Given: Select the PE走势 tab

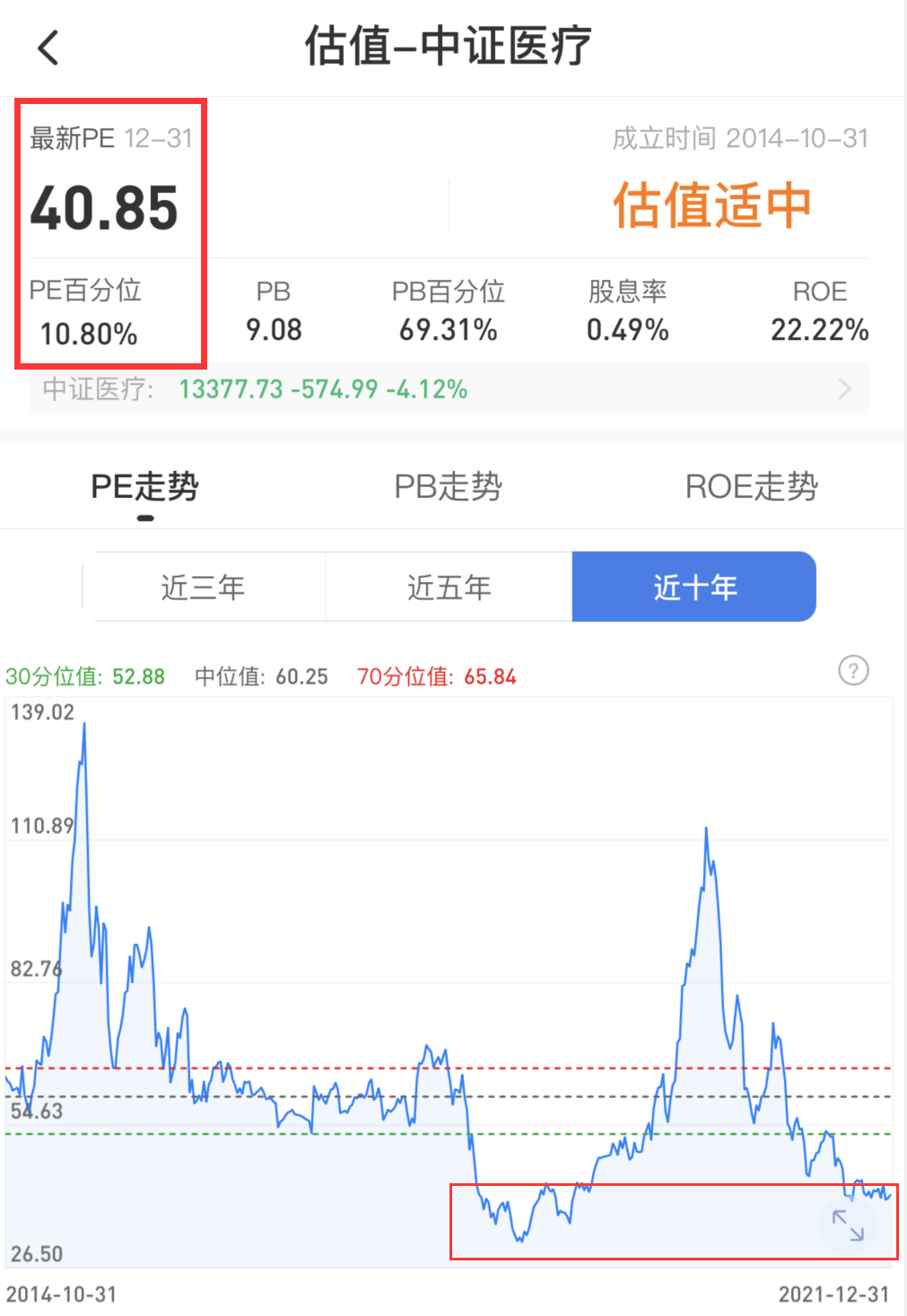Looking at the screenshot, I should point(144,487).
